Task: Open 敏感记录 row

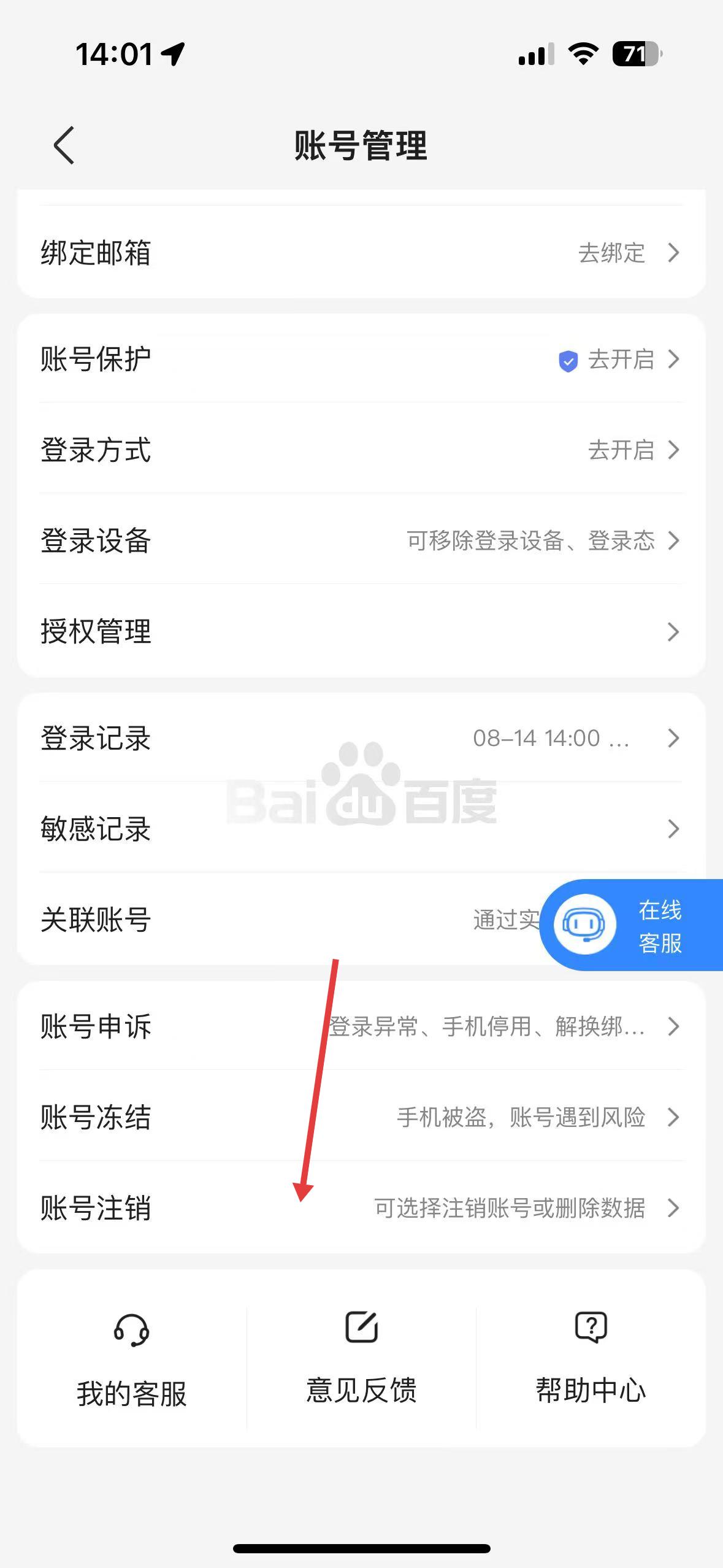Action: (361, 829)
